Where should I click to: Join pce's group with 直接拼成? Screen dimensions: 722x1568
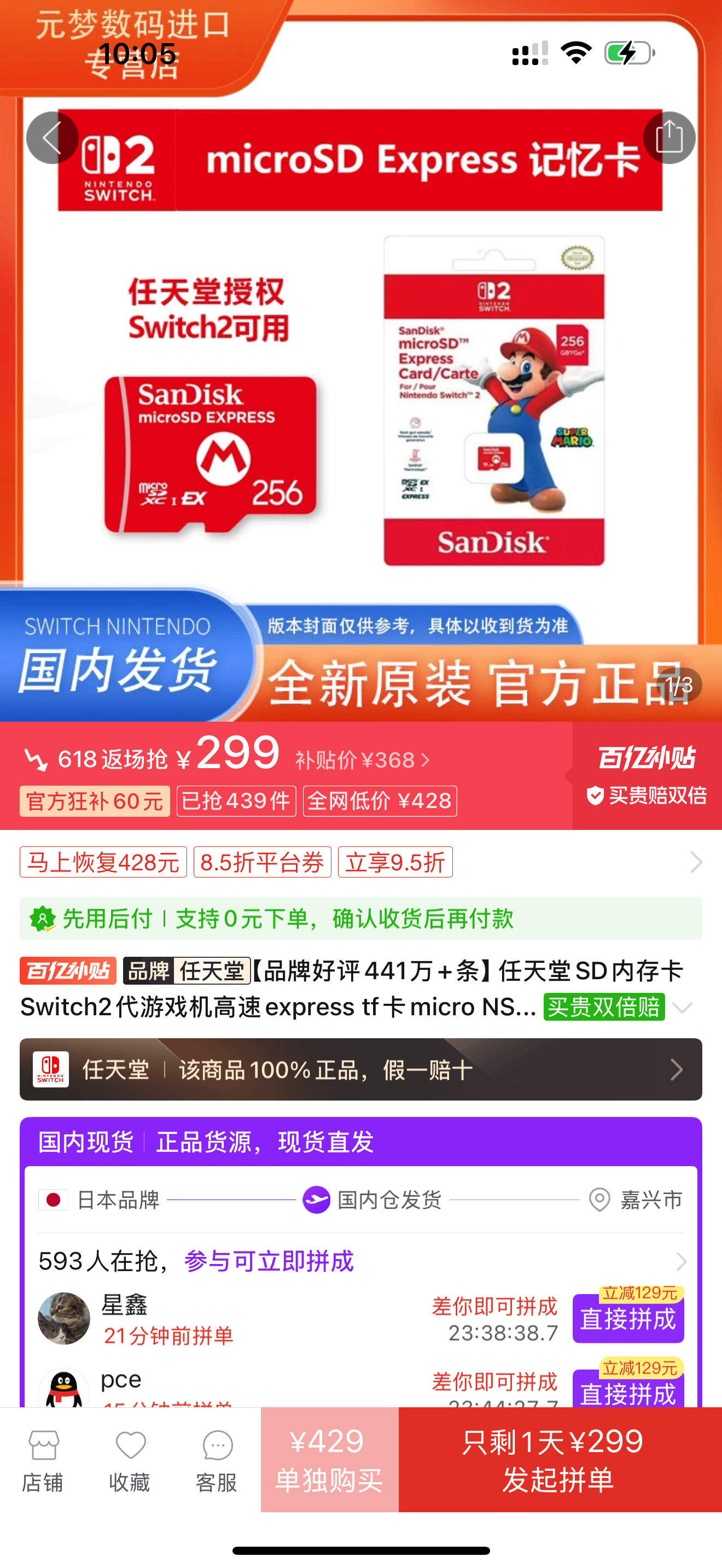point(627,1391)
